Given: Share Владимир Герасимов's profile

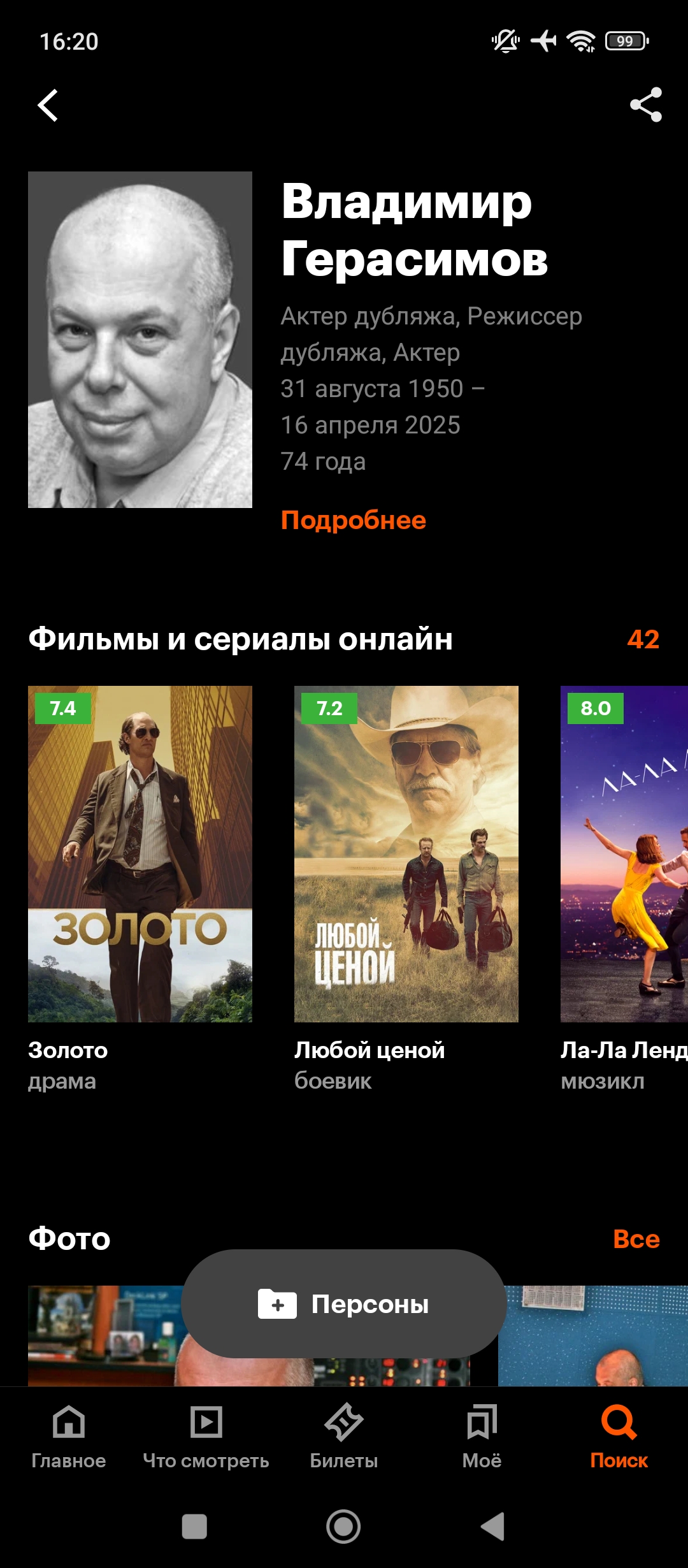Looking at the screenshot, I should [645, 105].
